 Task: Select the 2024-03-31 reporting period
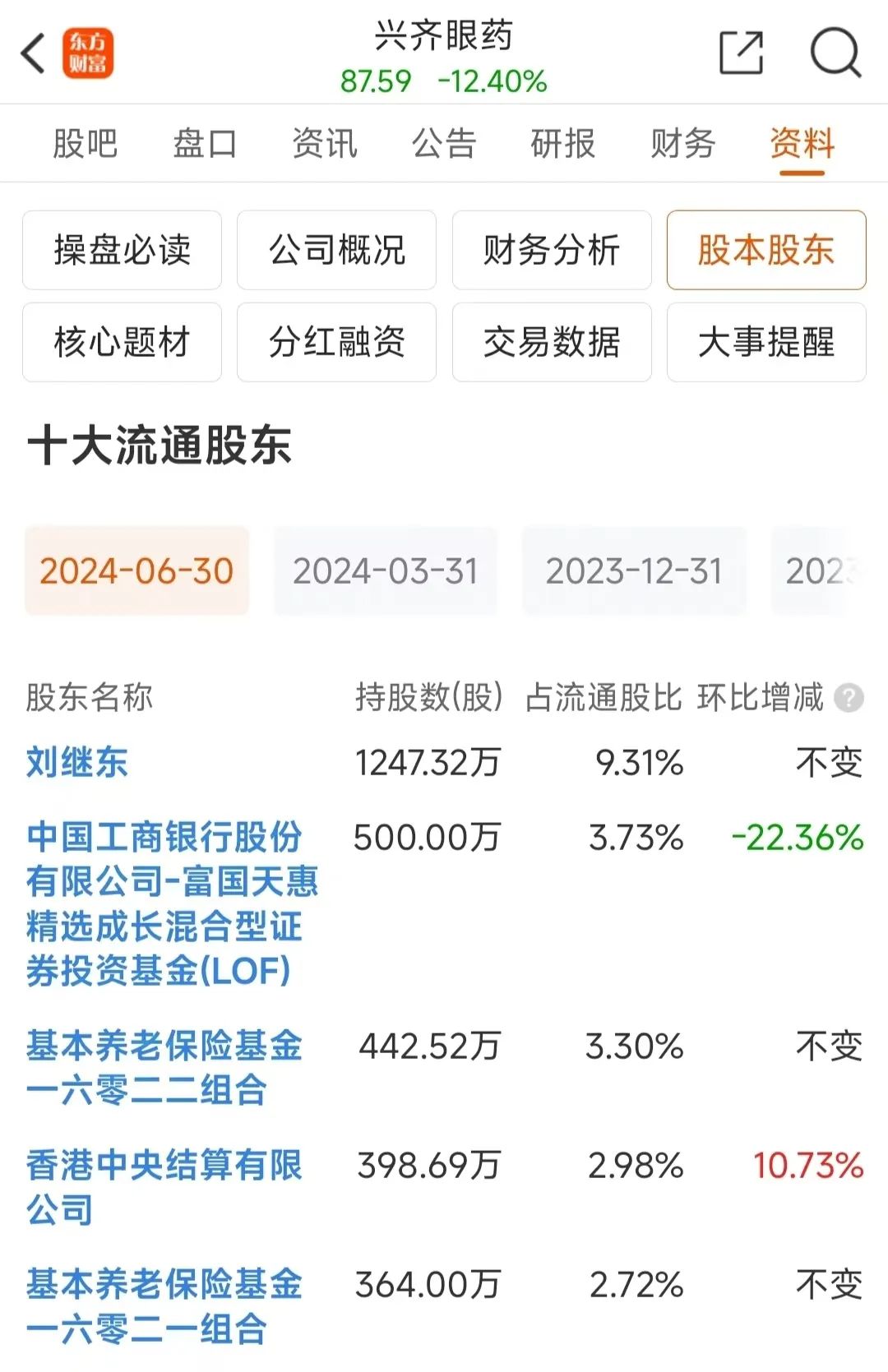(386, 571)
